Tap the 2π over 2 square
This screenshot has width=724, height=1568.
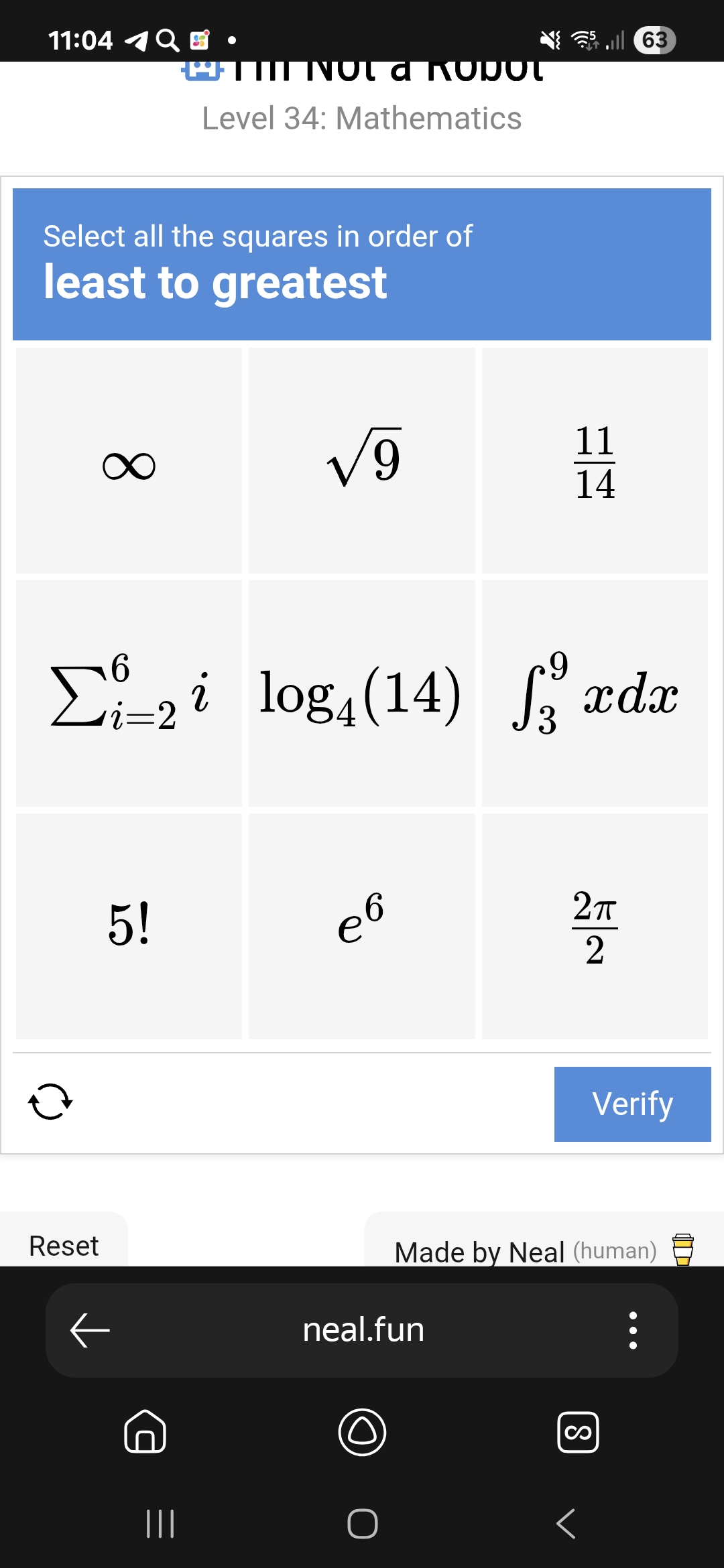595,927
